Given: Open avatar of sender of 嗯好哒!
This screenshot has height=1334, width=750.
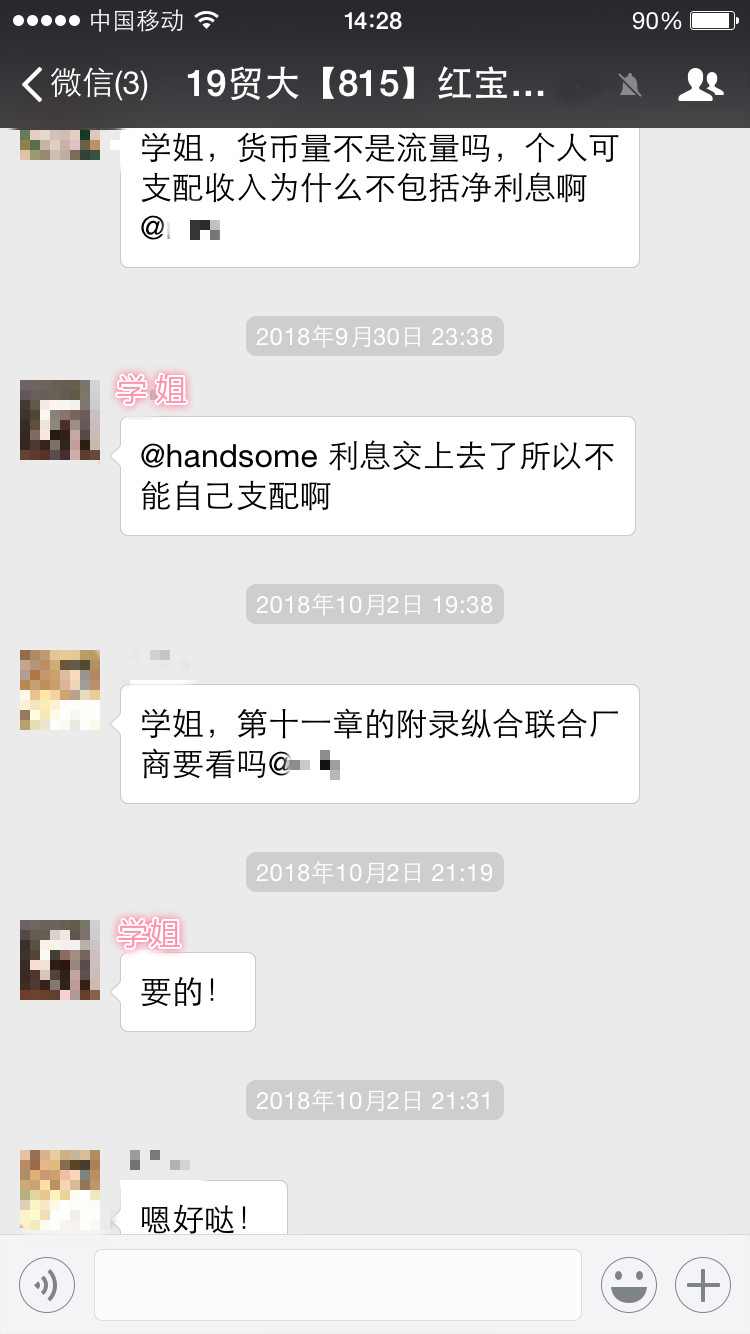Looking at the screenshot, I should (x=60, y=1190).
